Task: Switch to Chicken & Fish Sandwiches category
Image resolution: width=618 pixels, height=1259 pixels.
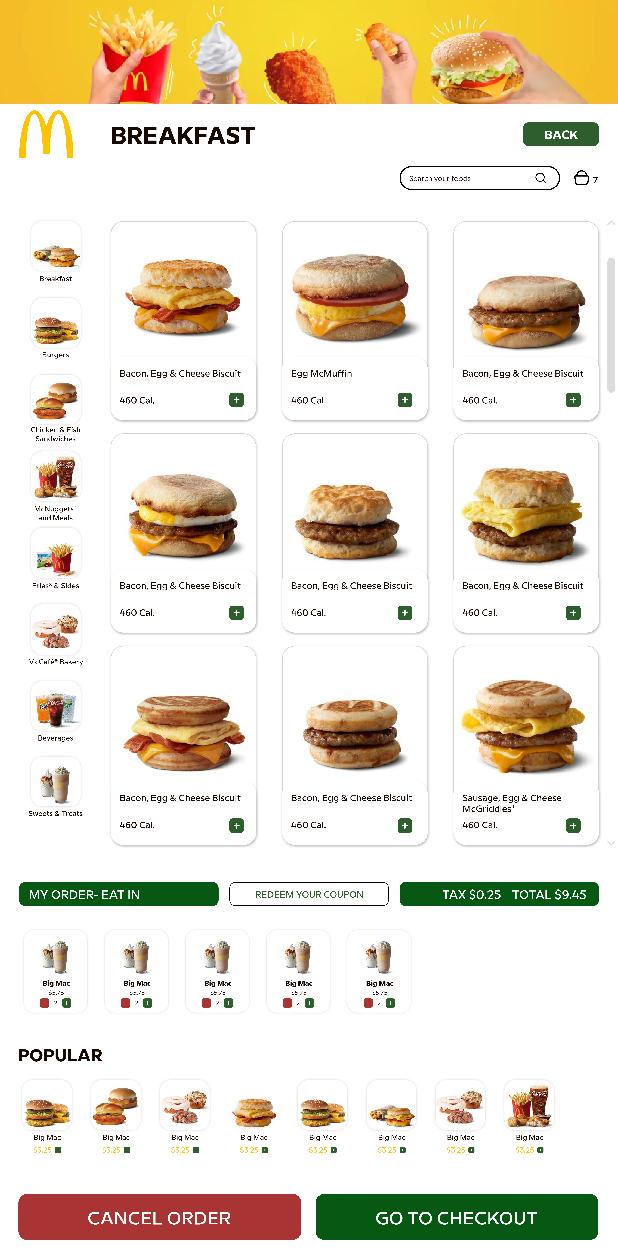Action: (x=56, y=407)
